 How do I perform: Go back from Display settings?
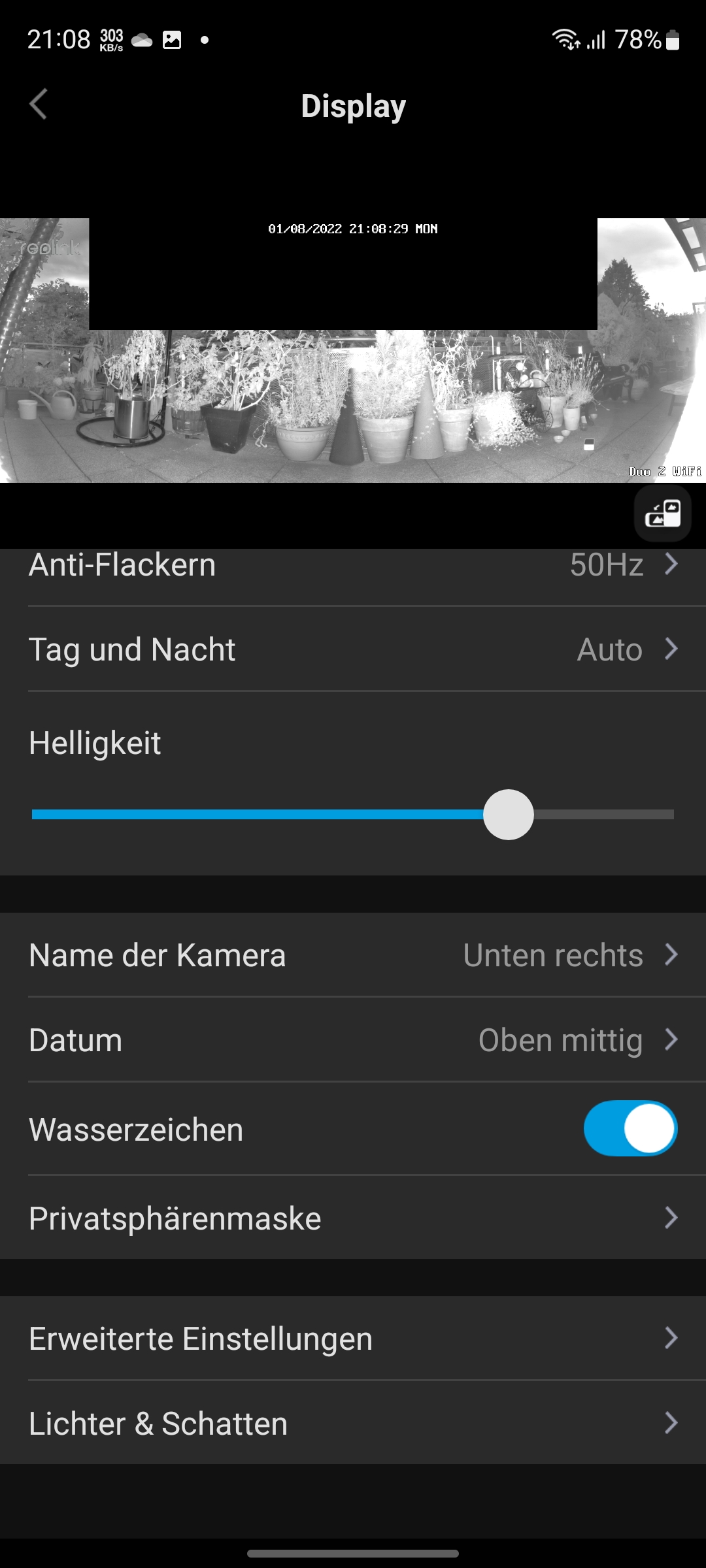39,105
